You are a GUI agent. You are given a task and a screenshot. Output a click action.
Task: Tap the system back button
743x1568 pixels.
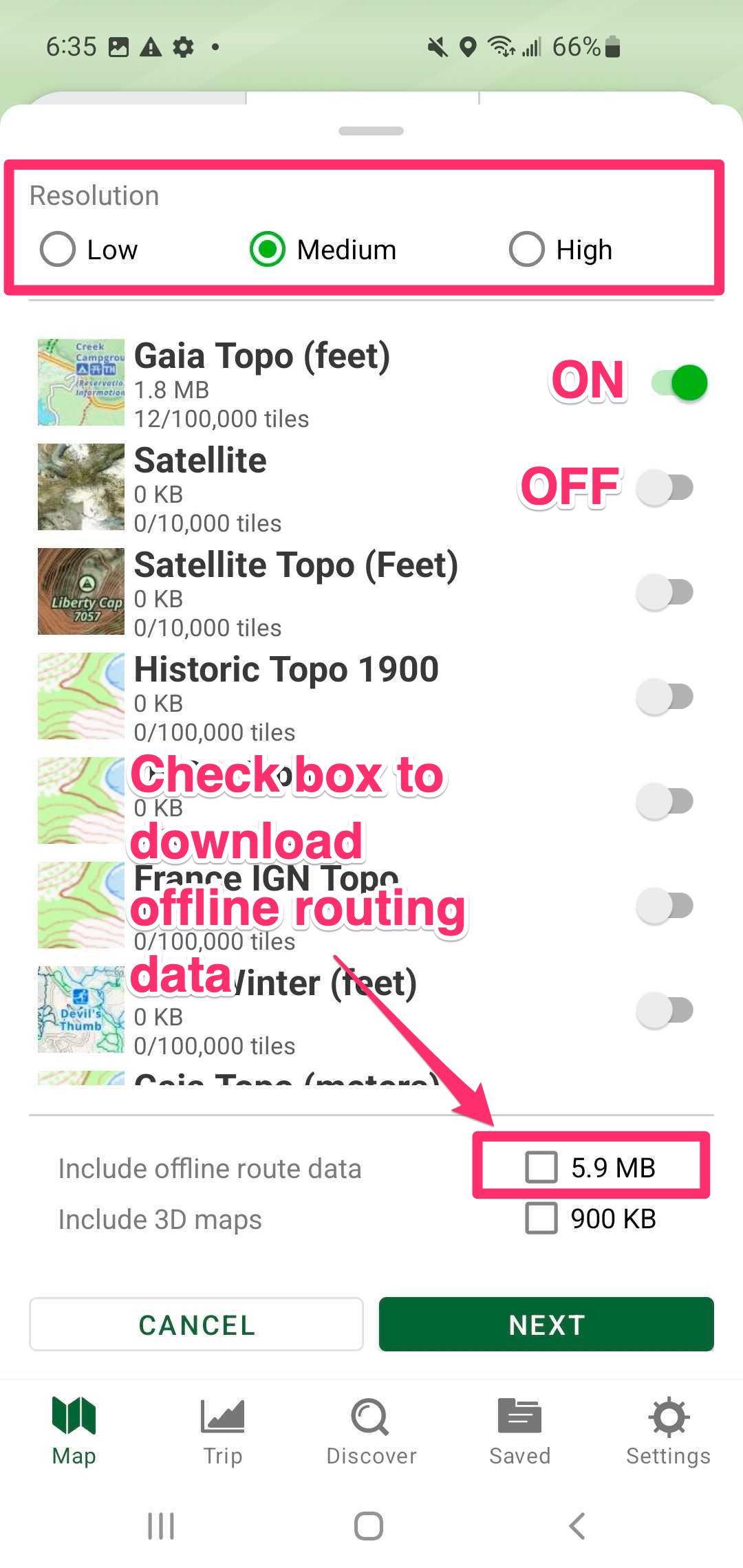tap(577, 1526)
